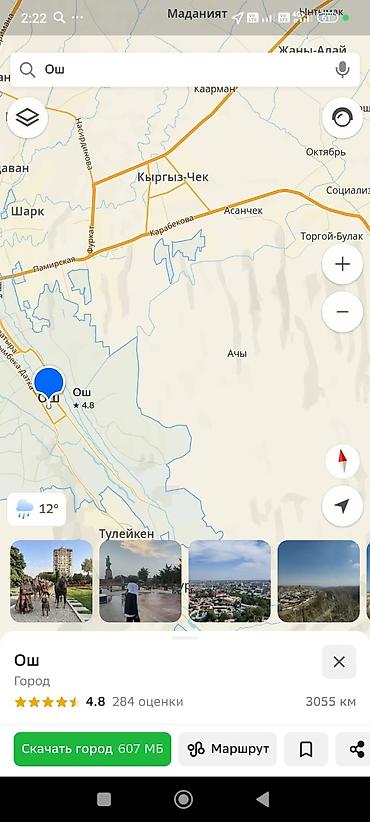Share the Ош location
Image resolution: width=370 pixels, height=822 pixels.
click(354, 749)
